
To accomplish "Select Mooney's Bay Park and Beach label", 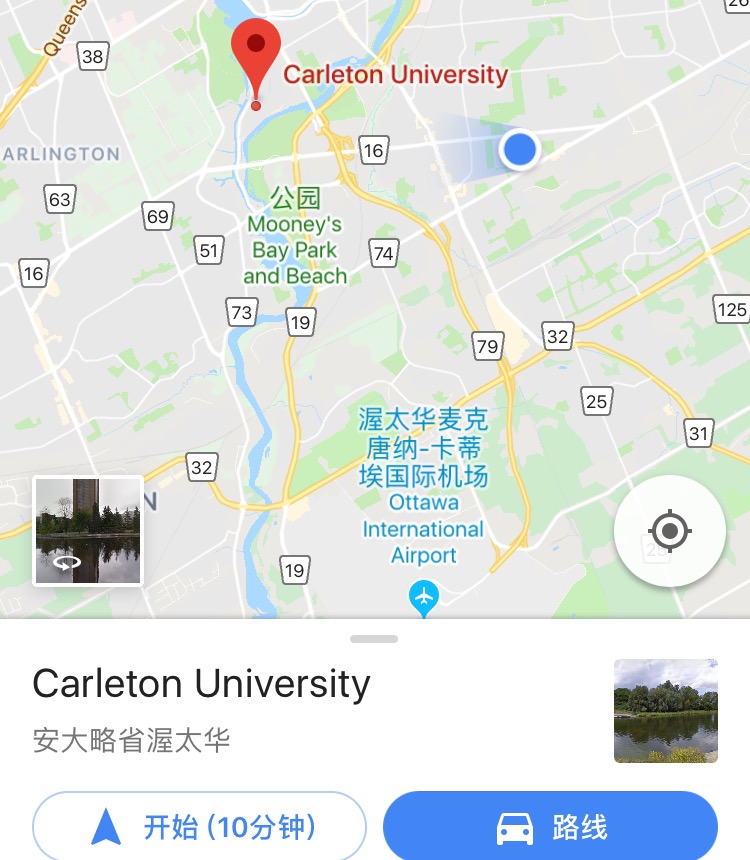I will coord(295,249).
